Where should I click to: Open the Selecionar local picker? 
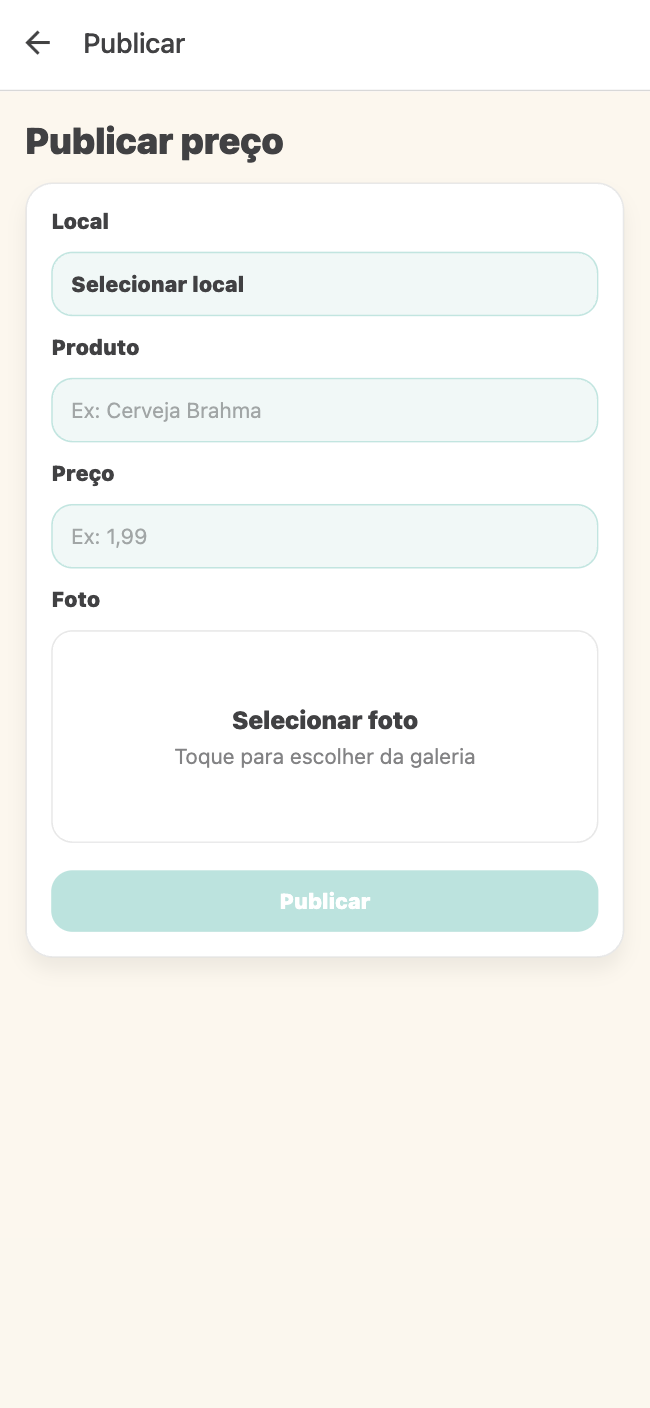(325, 284)
